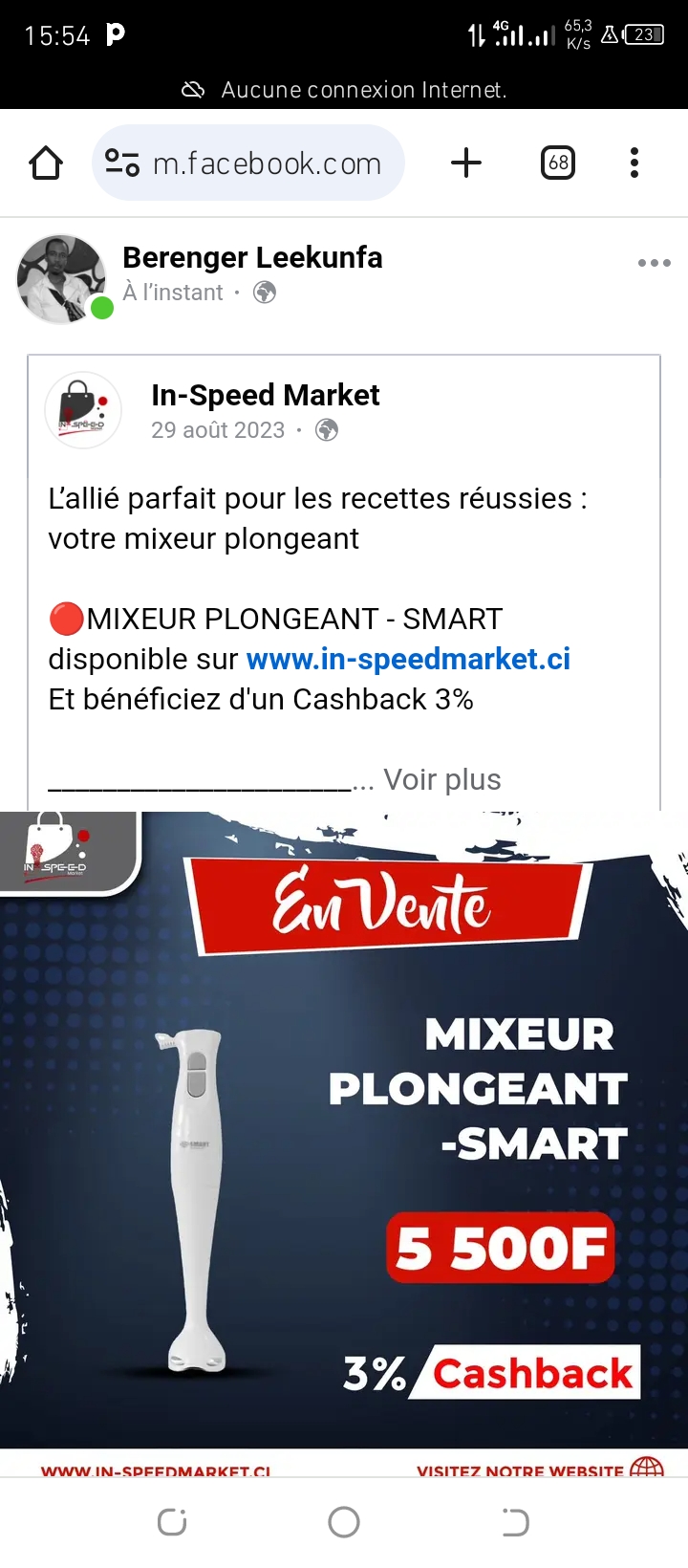View Berenger Leekunfa's profile name link
Screen dimensions: 688x1568
point(252,258)
